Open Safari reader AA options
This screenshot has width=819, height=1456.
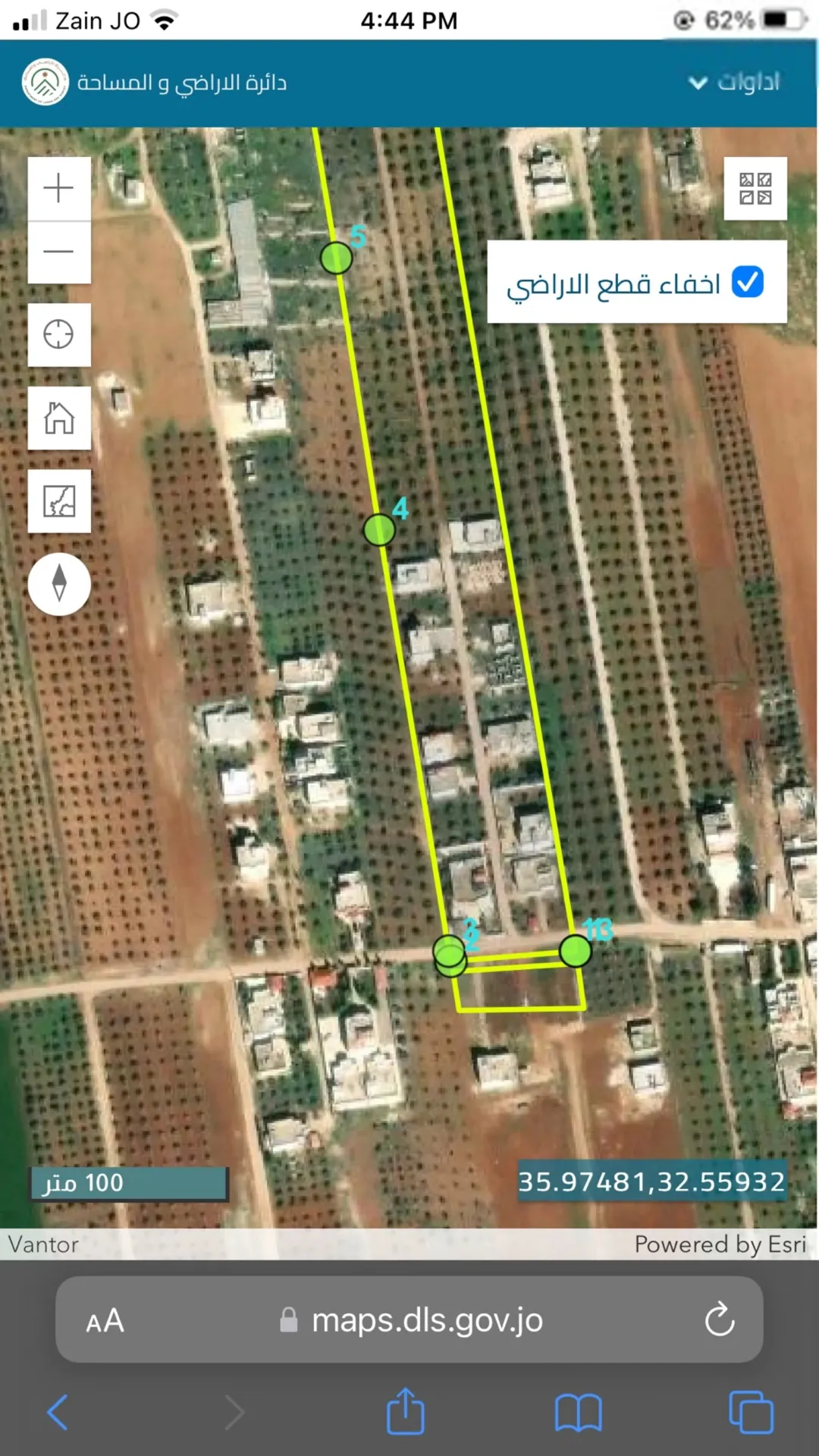[x=105, y=1320]
